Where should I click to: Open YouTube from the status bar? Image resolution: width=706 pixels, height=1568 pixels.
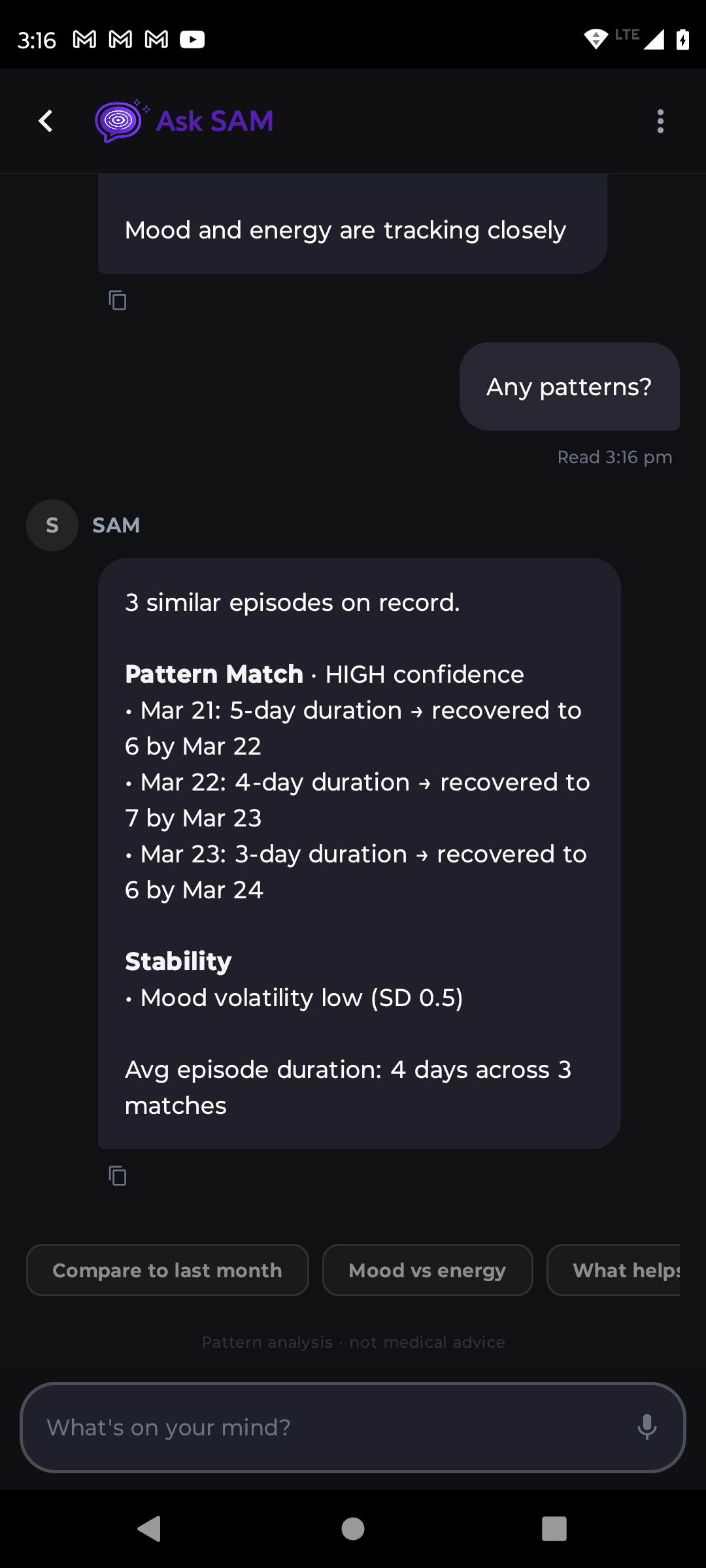pos(192,39)
